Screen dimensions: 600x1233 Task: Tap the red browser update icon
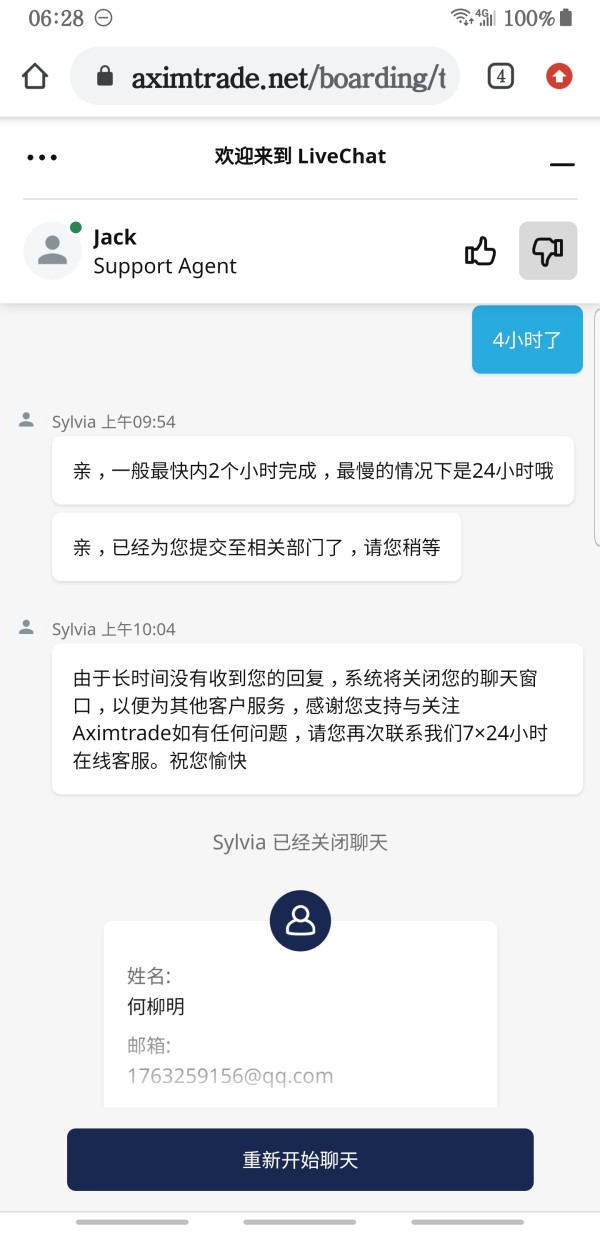pyautogui.click(x=559, y=76)
